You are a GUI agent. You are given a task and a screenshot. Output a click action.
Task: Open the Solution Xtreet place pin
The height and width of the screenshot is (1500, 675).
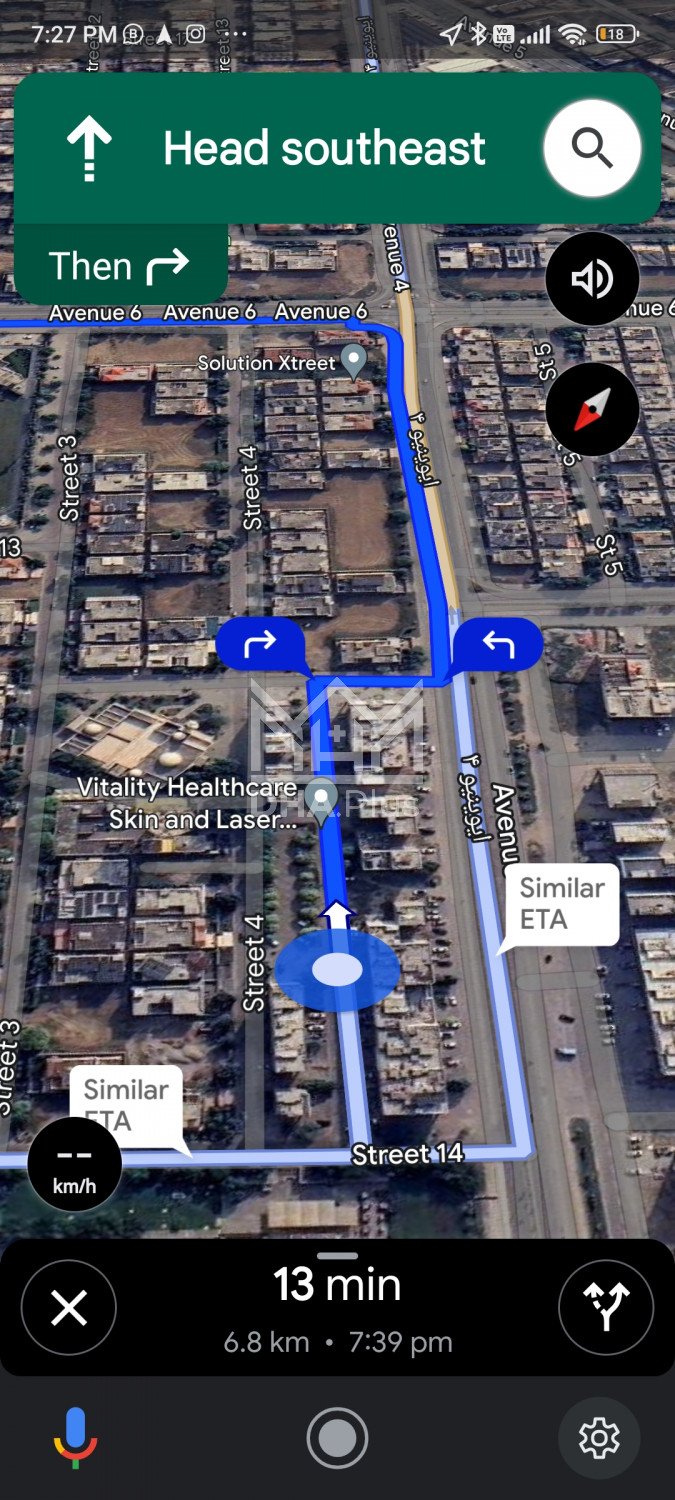point(353,360)
